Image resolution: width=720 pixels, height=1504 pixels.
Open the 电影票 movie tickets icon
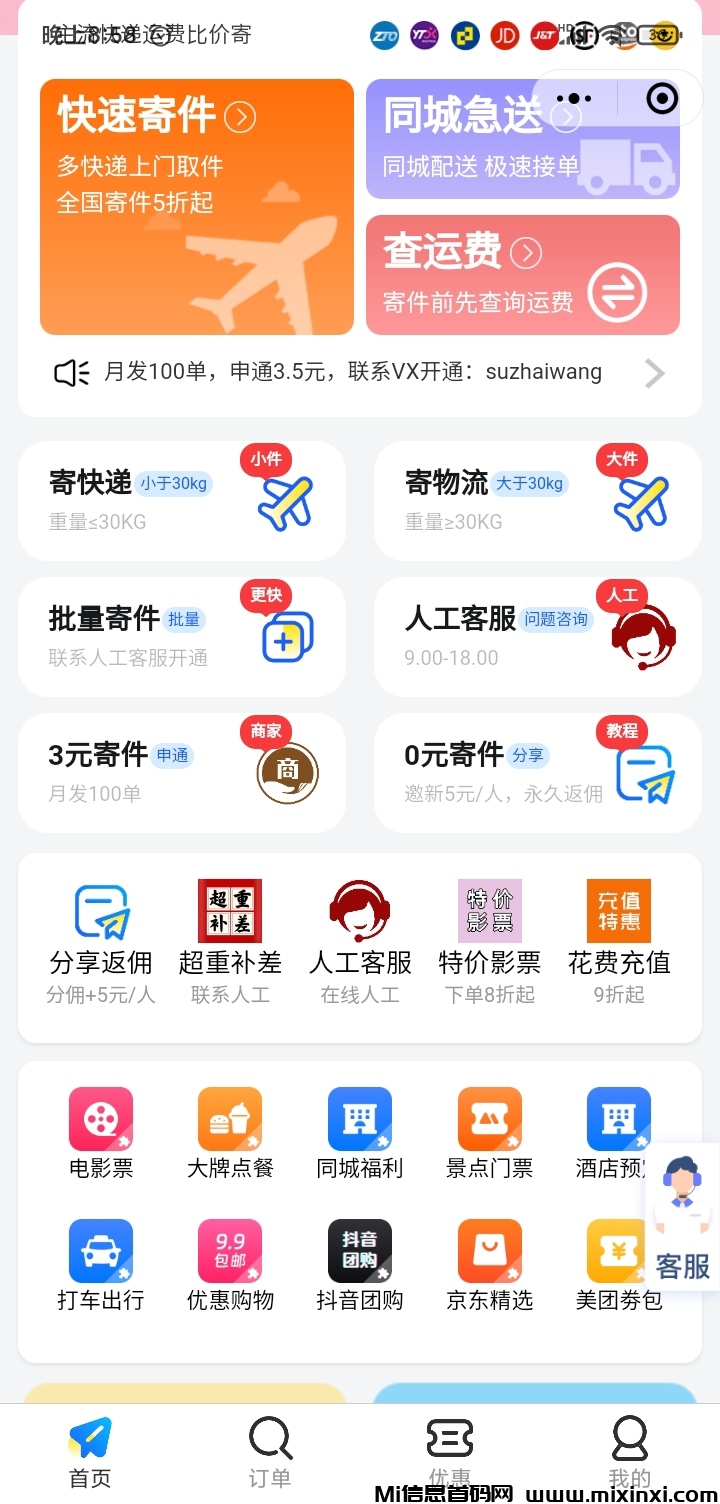[100, 1131]
